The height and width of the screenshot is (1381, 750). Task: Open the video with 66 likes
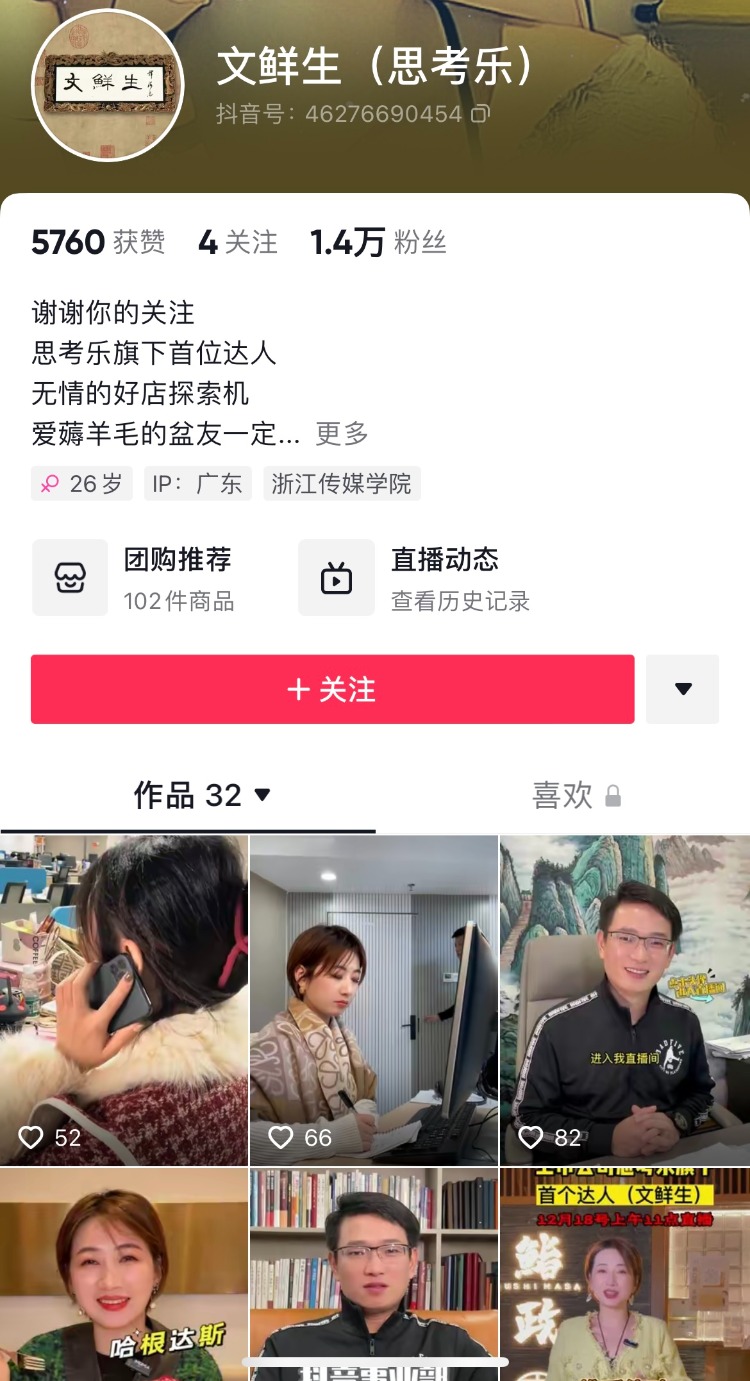(373, 1000)
